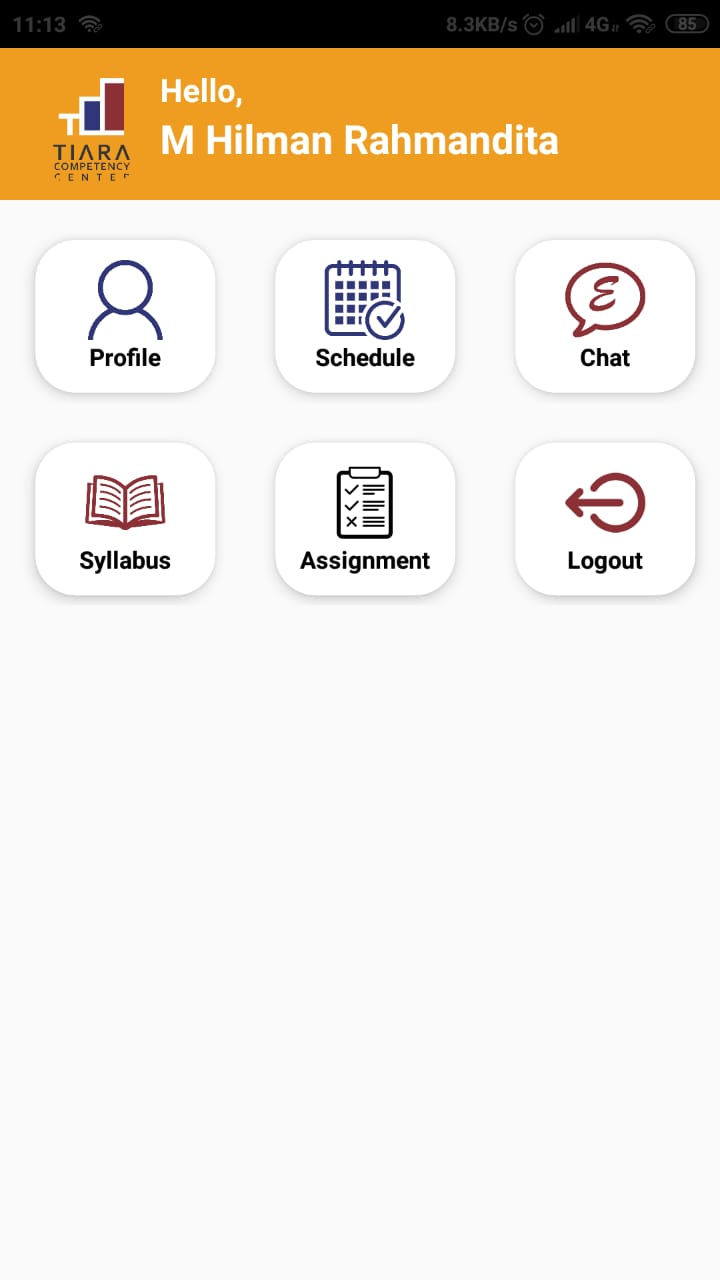Open the Profile tile

[125, 316]
